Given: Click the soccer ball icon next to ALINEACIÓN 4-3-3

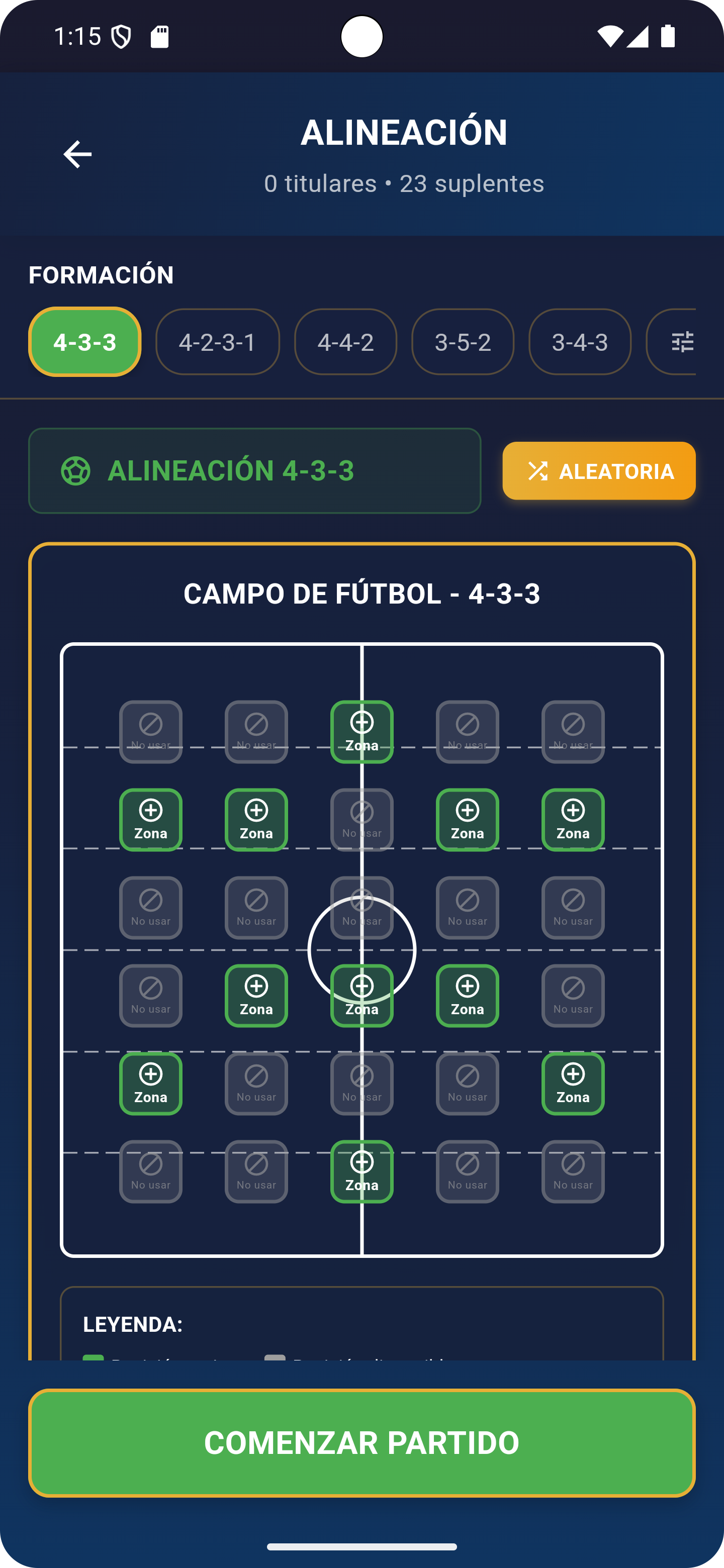Looking at the screenshot, I should point(75,470).
